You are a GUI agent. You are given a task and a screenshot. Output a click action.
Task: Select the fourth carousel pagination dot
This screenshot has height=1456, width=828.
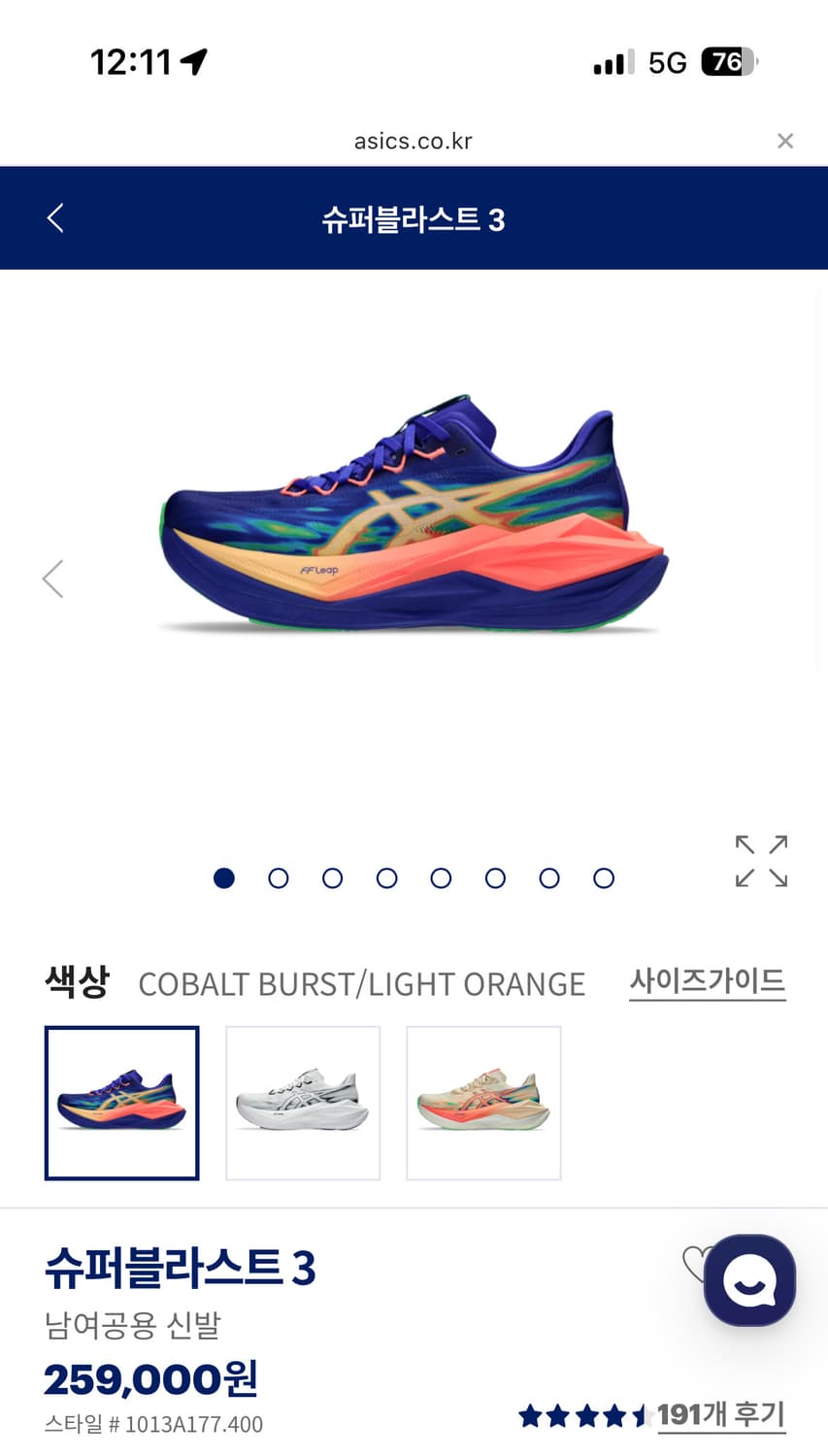point(387,878)
